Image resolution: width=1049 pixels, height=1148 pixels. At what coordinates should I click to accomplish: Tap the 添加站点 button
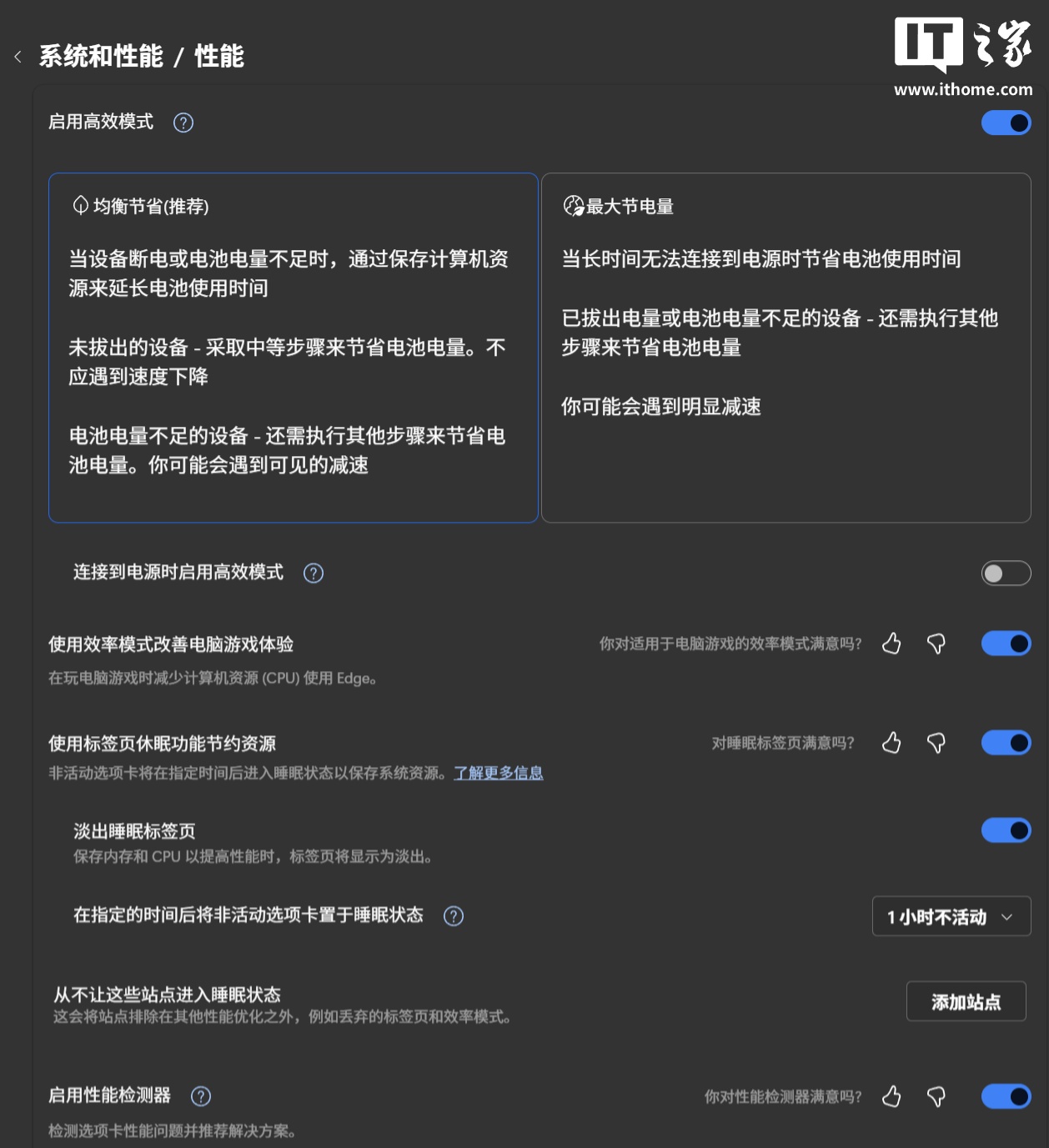point(966,1002)
